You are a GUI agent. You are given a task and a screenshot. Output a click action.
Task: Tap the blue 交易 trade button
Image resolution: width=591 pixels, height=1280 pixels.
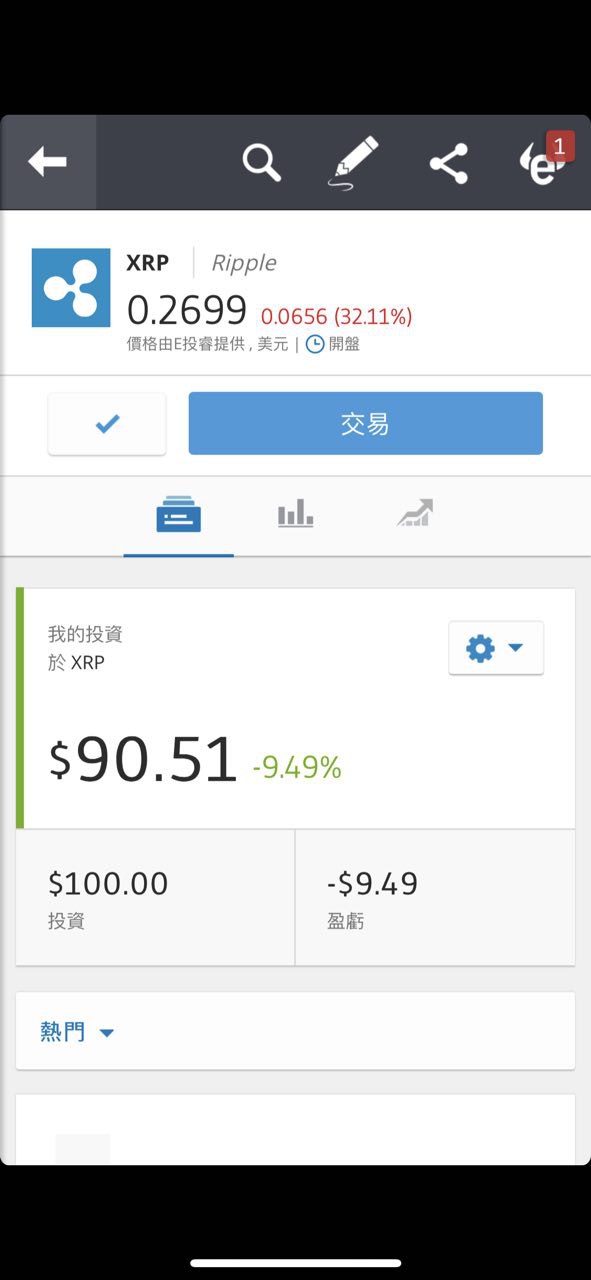[366, 424]
